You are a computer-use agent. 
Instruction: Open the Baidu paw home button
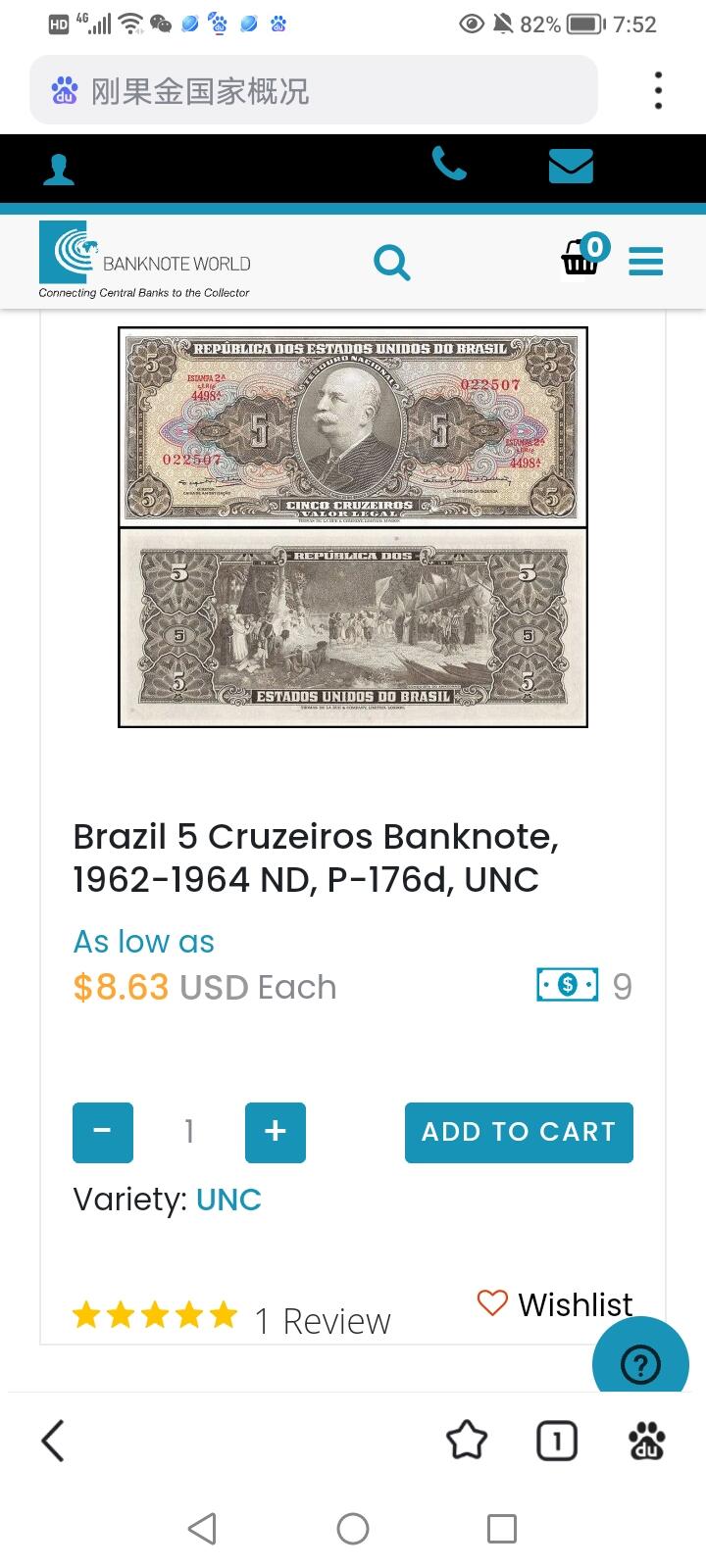coord(646,1441)
